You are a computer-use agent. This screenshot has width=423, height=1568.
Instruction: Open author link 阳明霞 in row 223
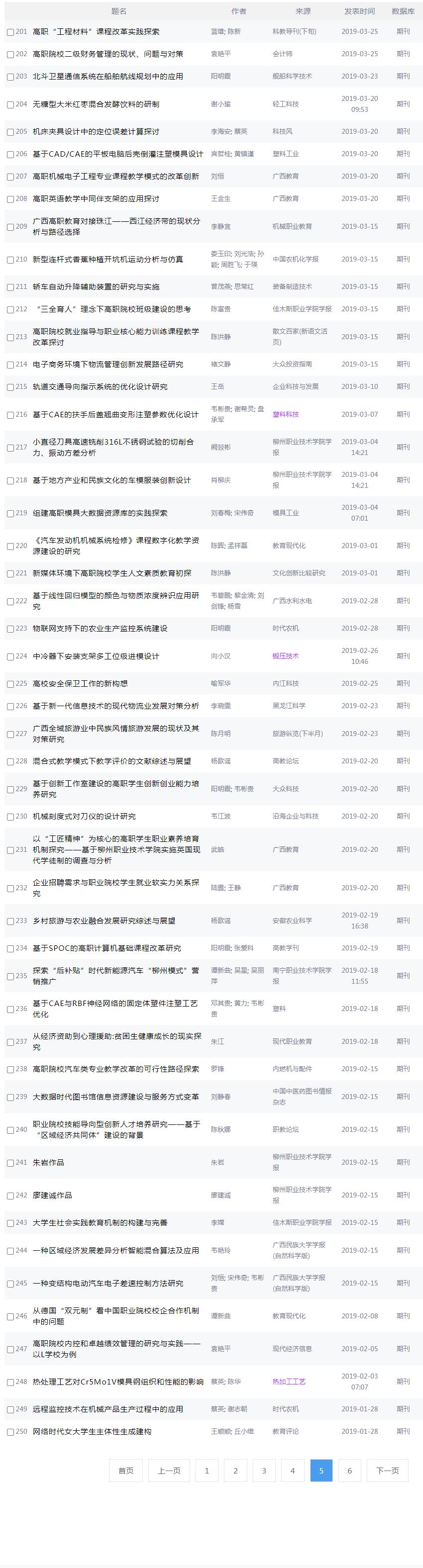[x=220, y=628]
